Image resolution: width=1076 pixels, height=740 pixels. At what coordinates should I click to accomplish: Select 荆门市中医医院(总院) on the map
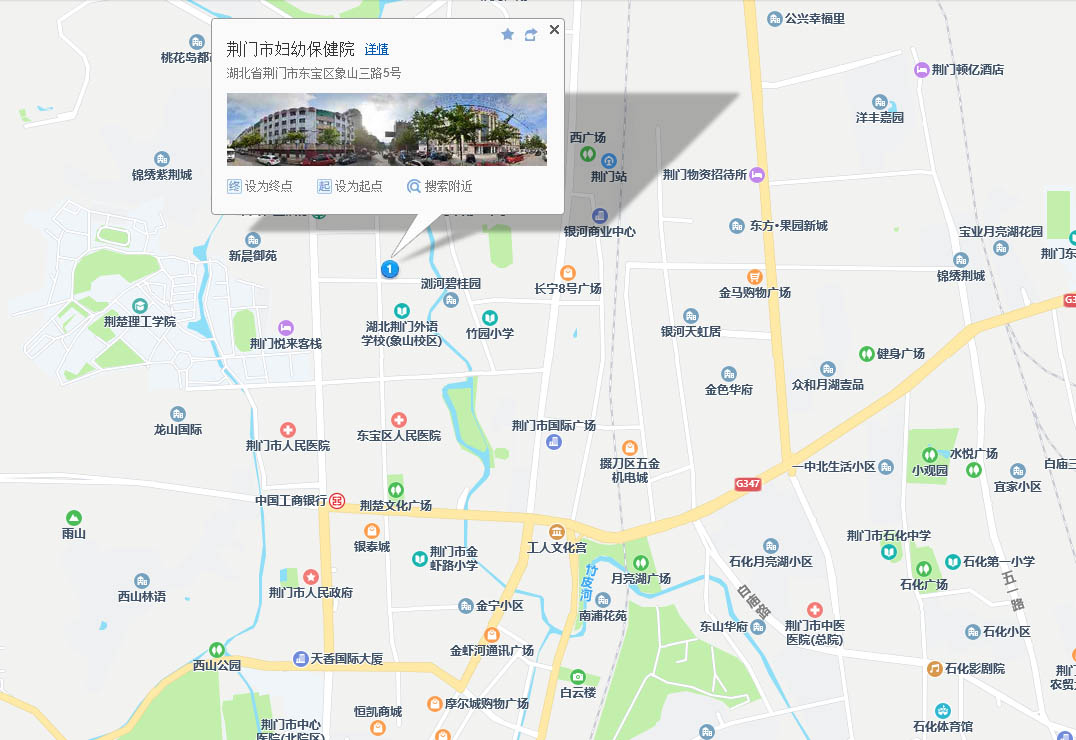click(x=815, y=610)
